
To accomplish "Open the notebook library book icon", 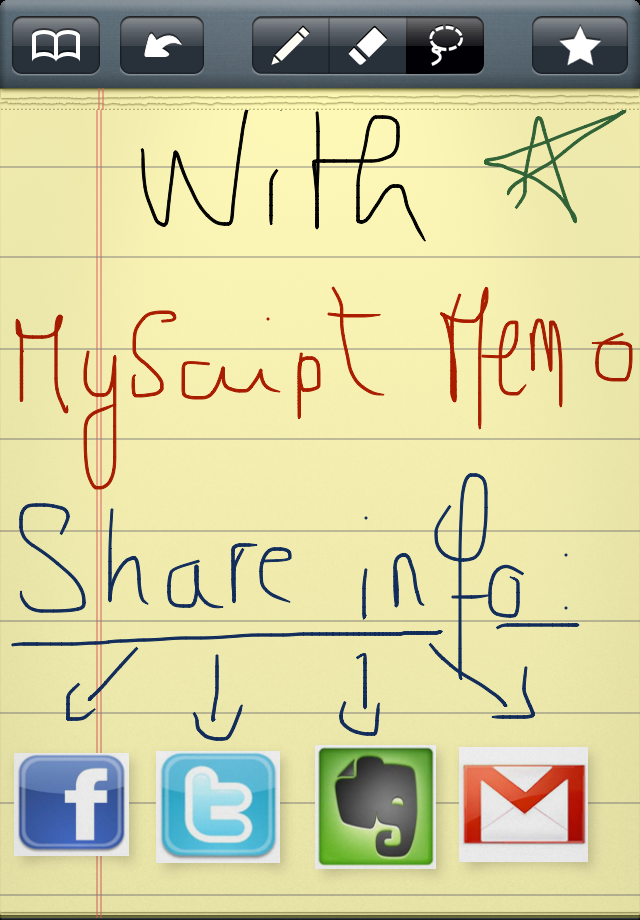I will point(56,45).
